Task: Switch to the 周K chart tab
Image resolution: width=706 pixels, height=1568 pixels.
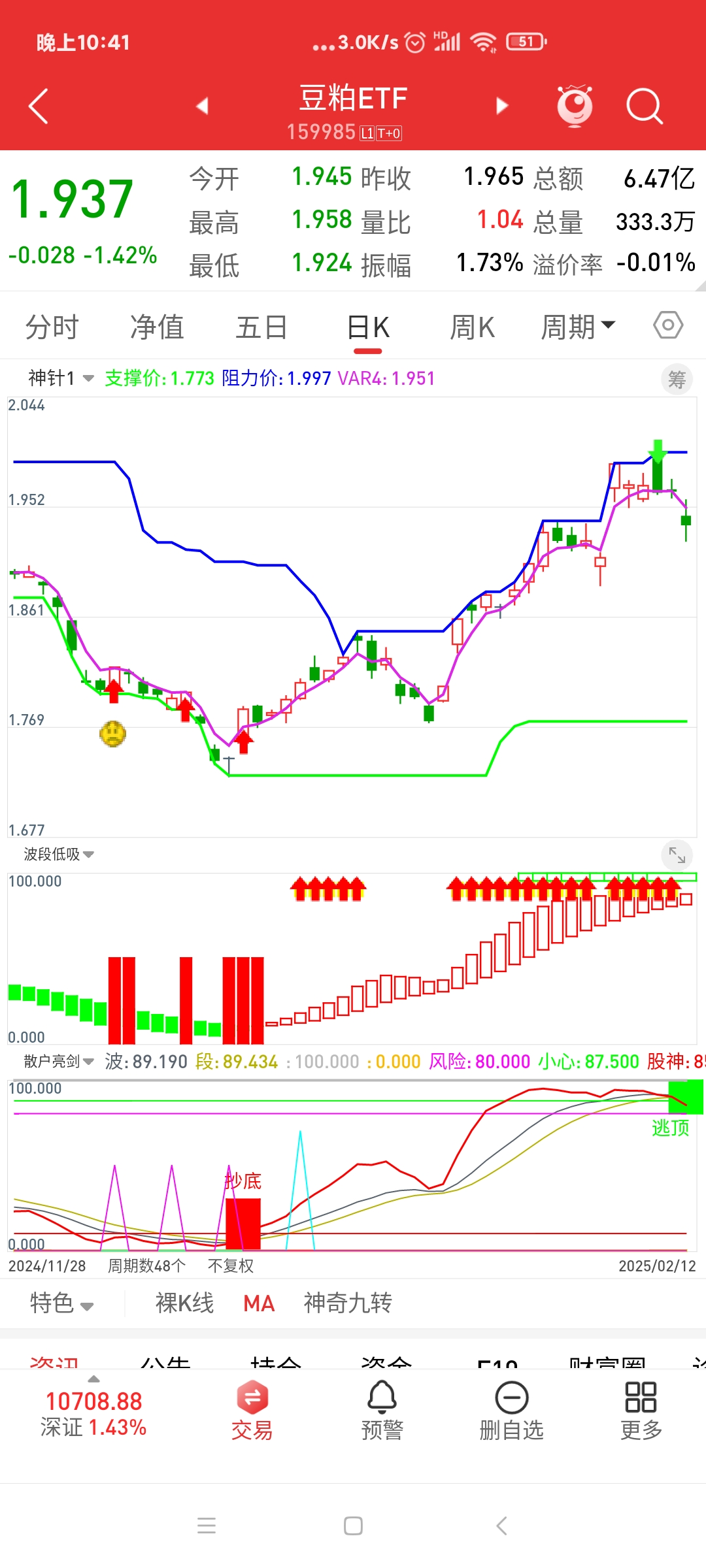Action: (x=472, y=327)
